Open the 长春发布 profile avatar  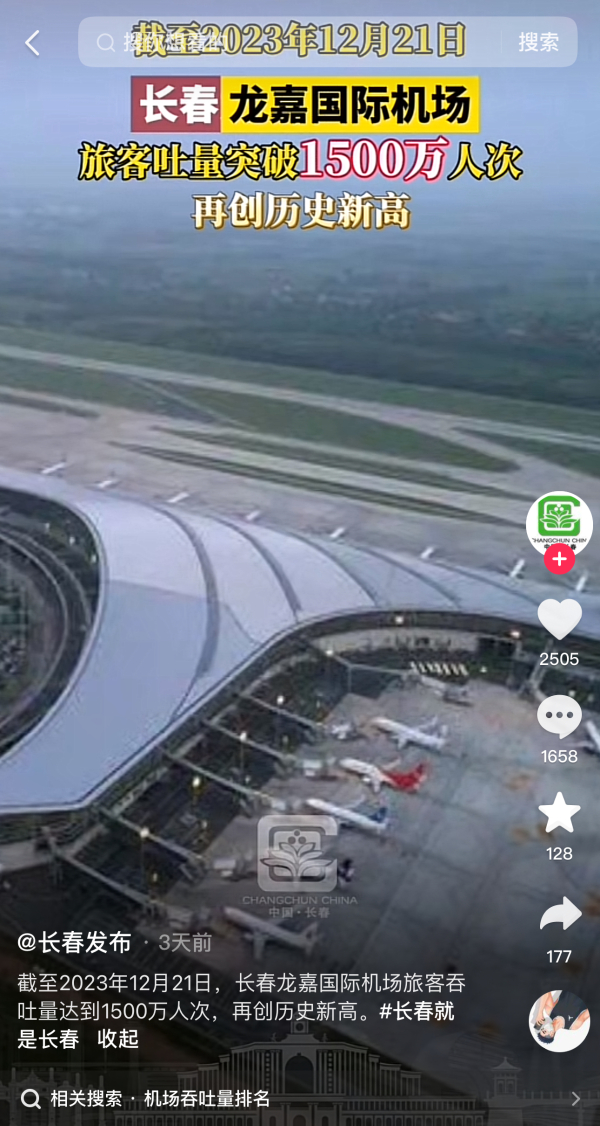click(559, 520)
